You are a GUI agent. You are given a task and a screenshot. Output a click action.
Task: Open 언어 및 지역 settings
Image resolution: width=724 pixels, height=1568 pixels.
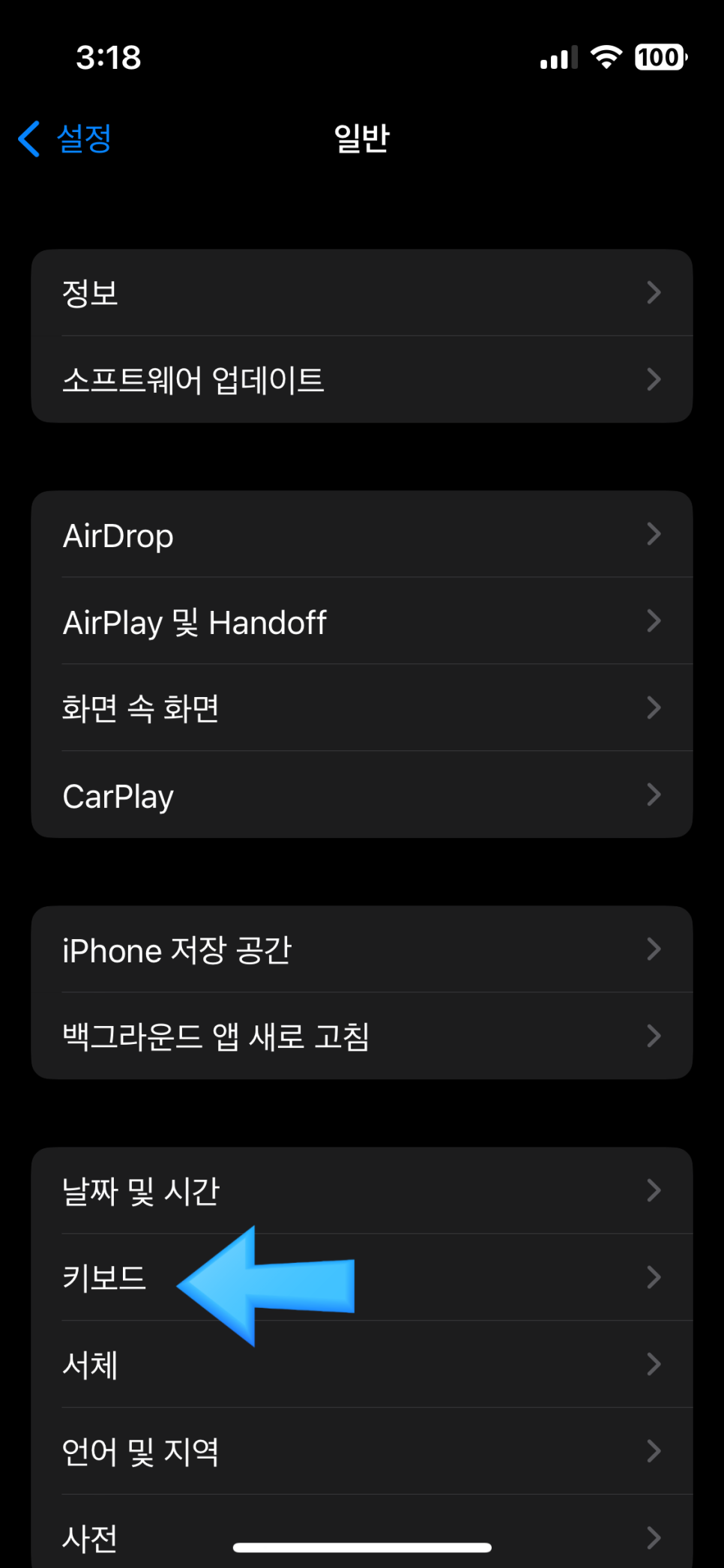pos(361,1452)
